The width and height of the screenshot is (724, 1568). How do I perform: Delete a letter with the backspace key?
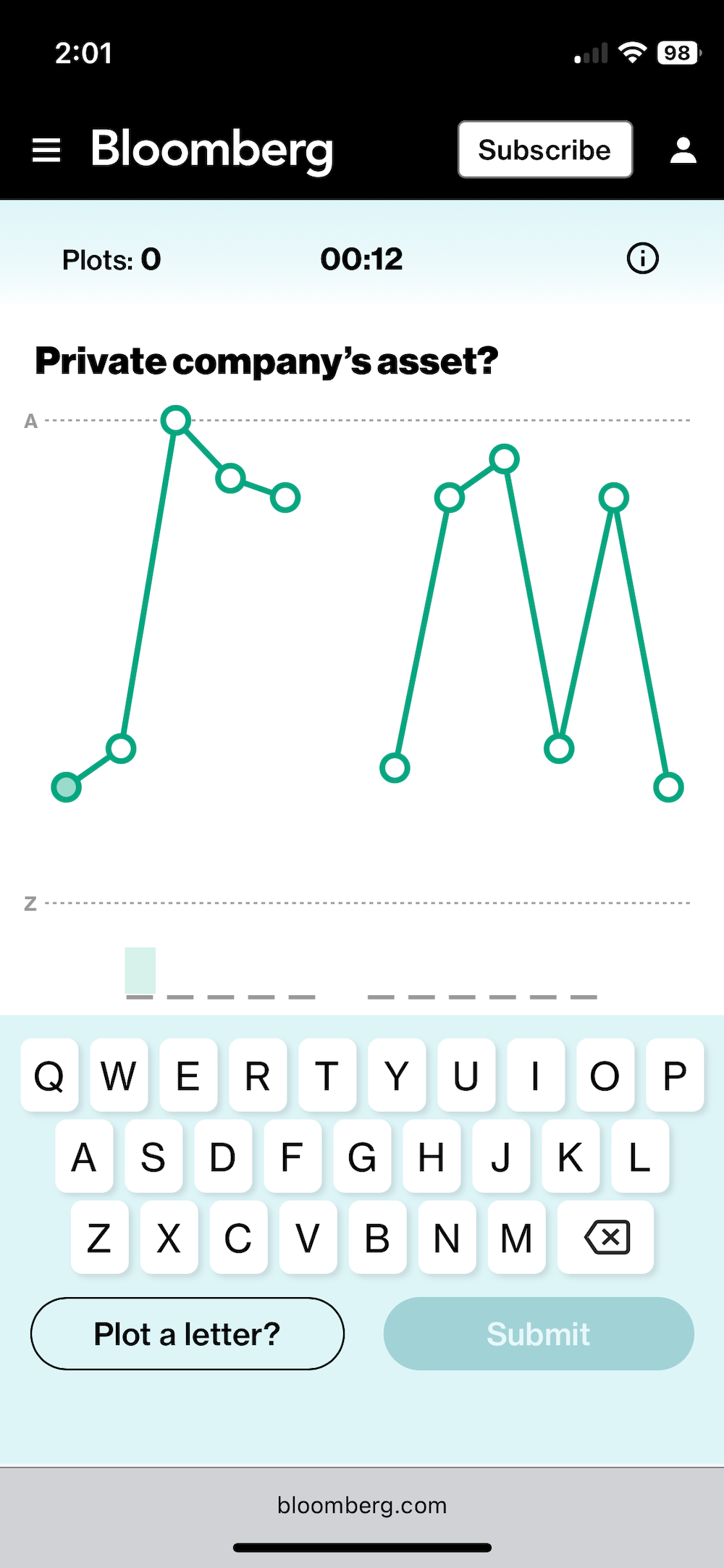click(x=606, y=1237)
